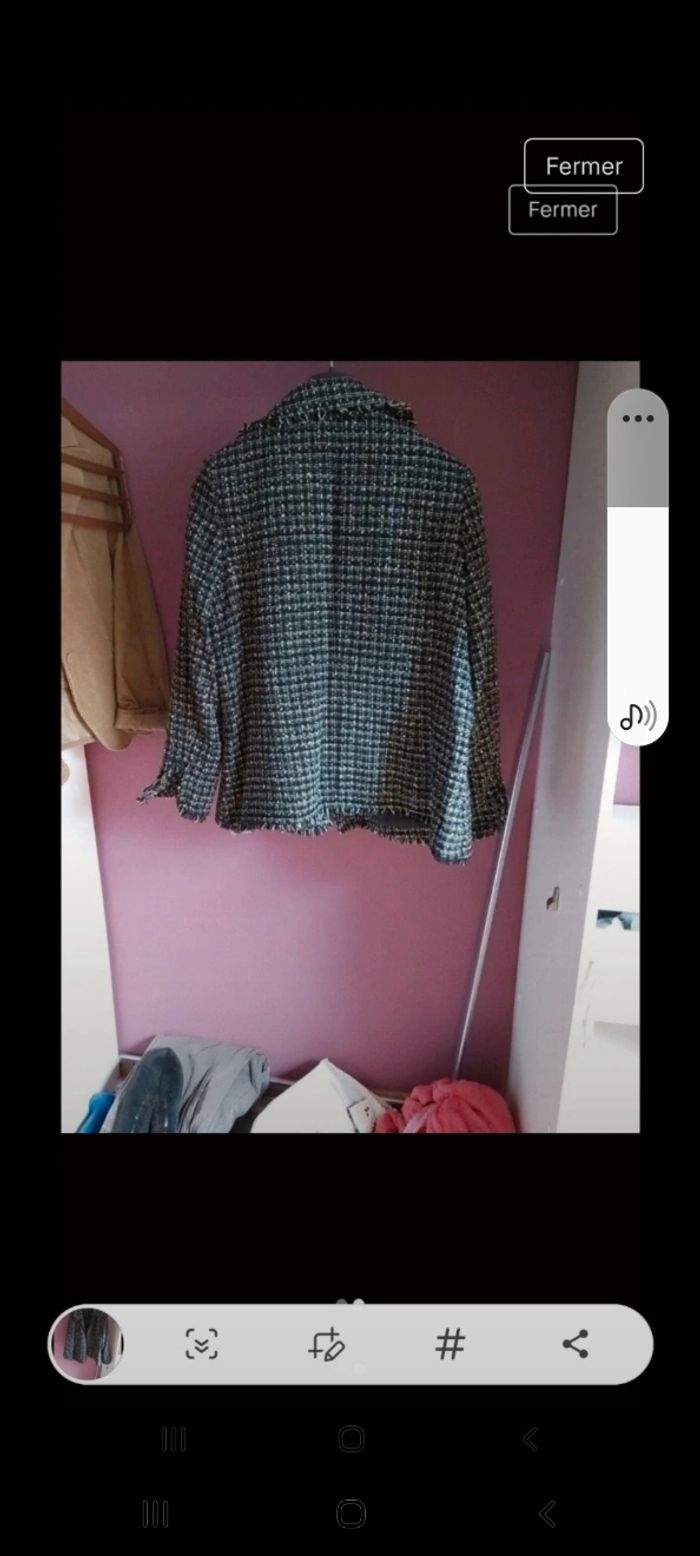Tap the media sound icon on volume panel
The width and height of the screenshot is (700, 1556).
637,716
